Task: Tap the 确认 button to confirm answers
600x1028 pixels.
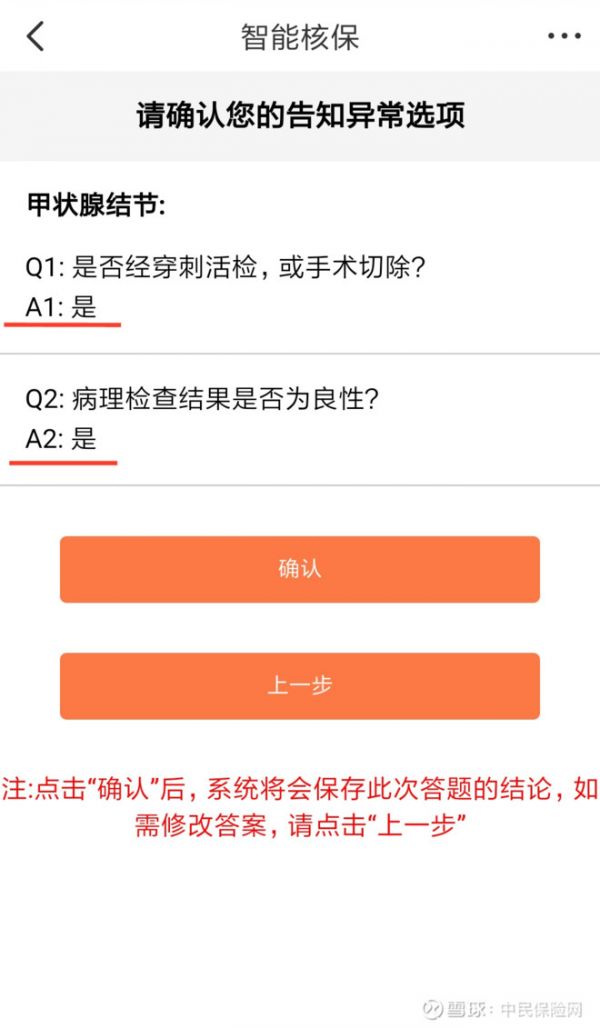Action: [x=300, y=569]
